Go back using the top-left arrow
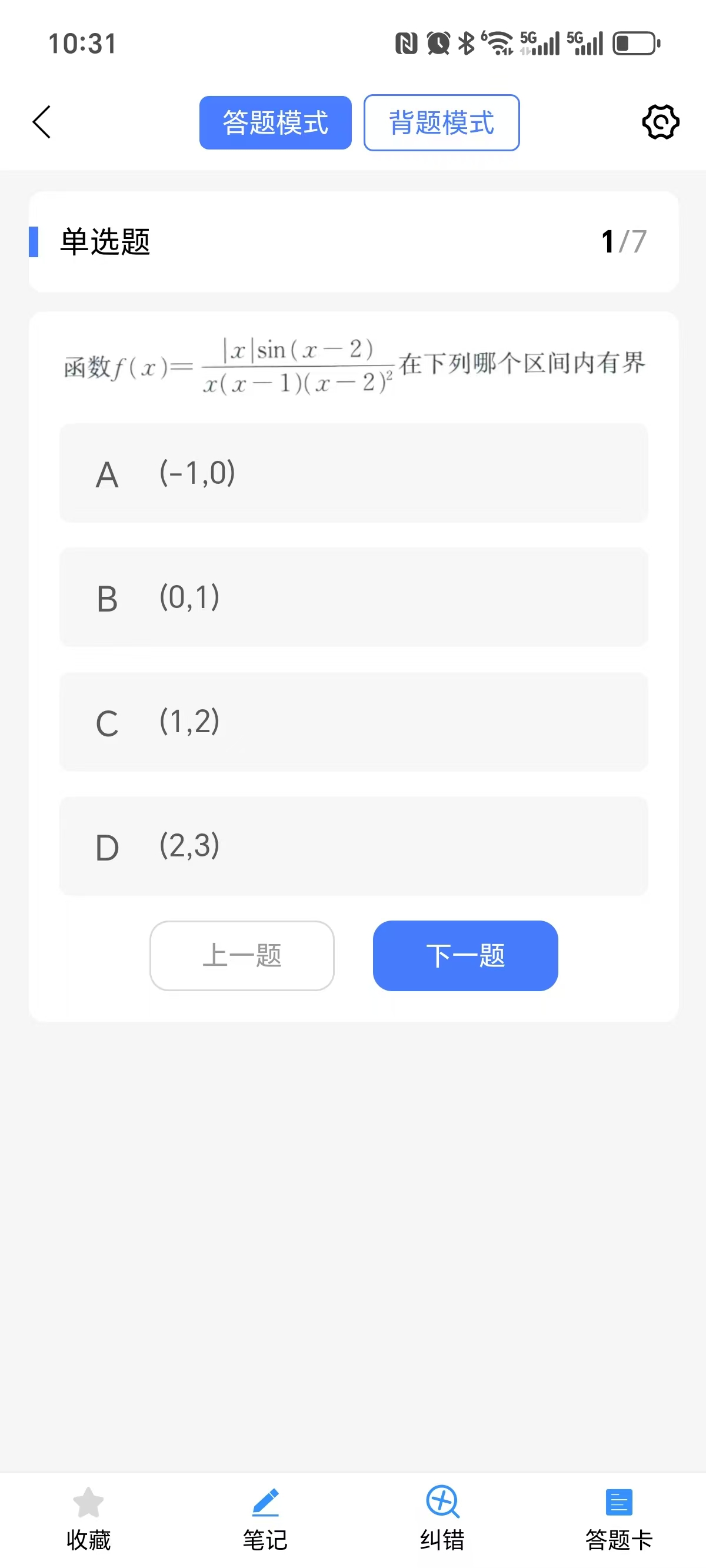The width and height of the screenshot is (706, 1568). 41,122
